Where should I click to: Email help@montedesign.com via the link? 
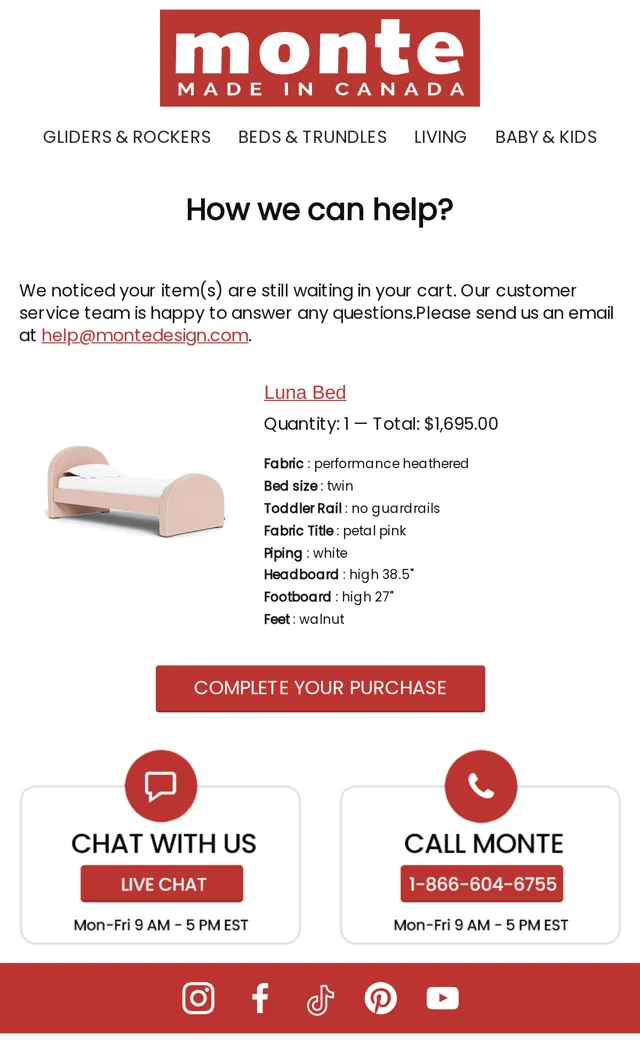point(145,336)
